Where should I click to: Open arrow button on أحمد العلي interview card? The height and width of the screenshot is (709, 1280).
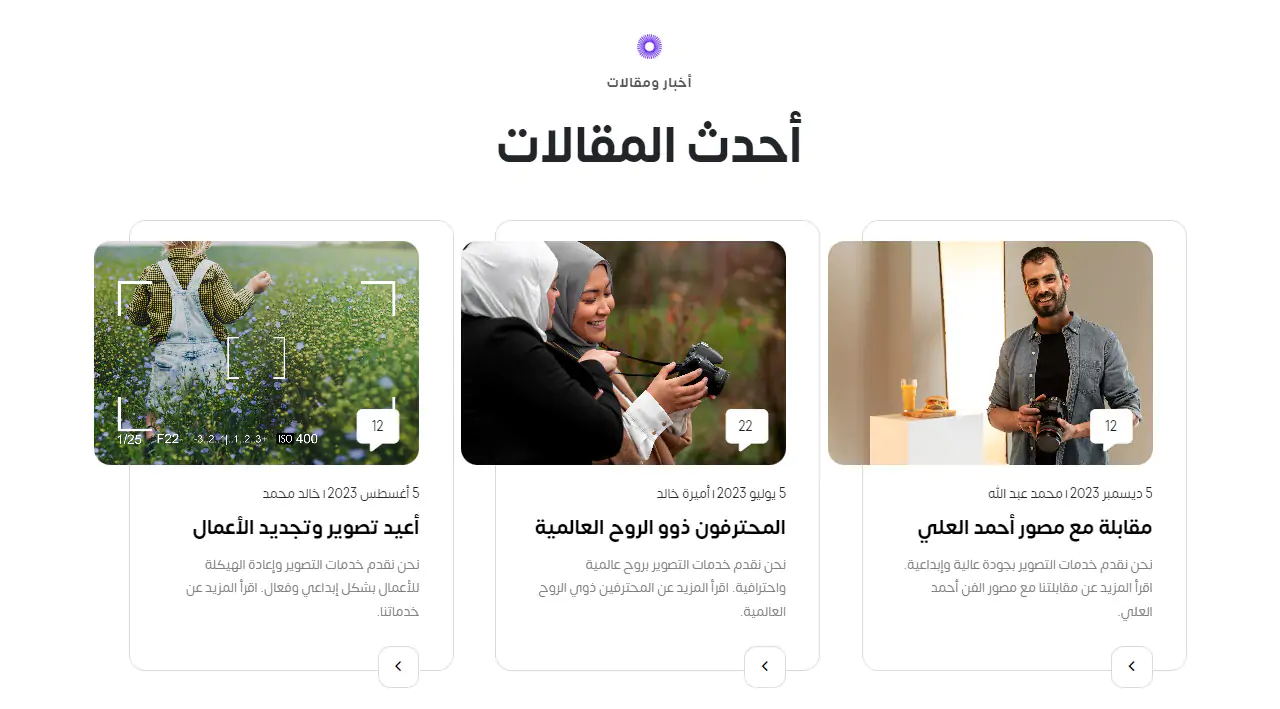(x=1131, y=666)
